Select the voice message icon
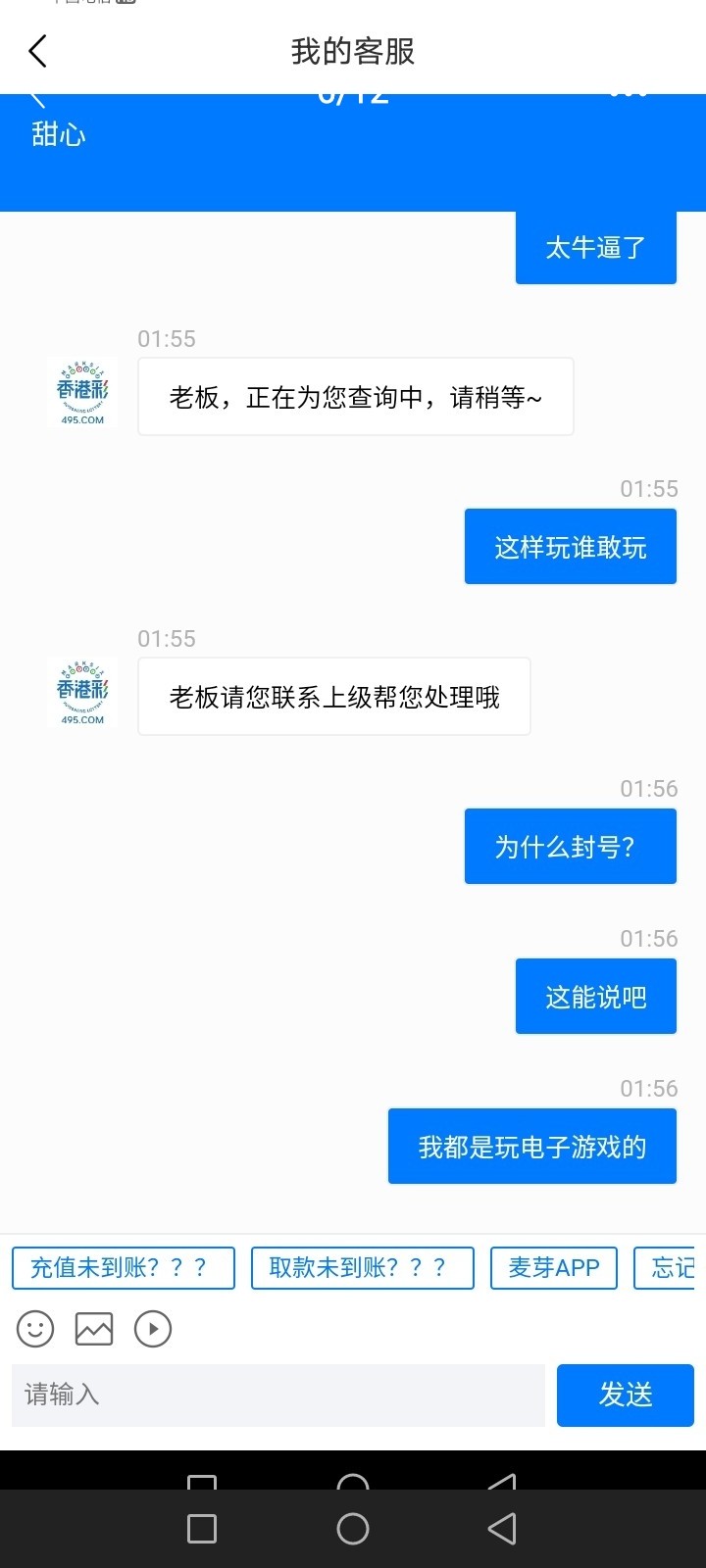Image resolution: width=706 pixels, height=1568 pixels. pyautogui.click(x=154, y=1329)
